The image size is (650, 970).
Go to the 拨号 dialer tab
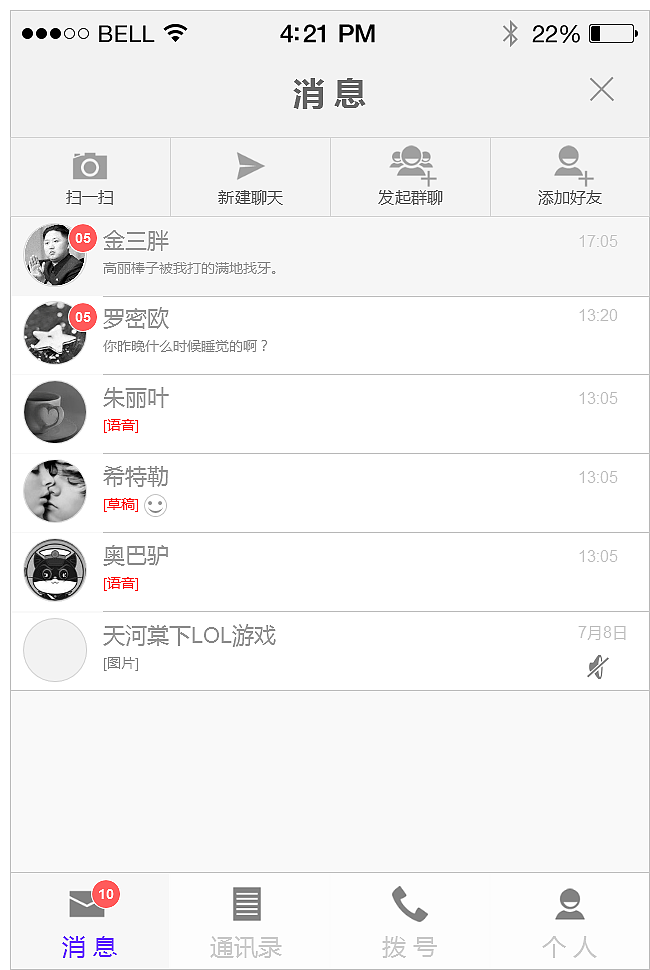[409, 922]
